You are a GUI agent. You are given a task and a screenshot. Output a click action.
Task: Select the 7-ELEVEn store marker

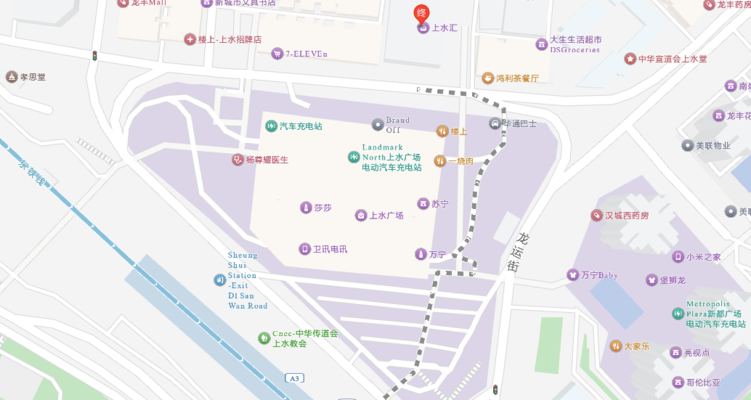[277, 54]
